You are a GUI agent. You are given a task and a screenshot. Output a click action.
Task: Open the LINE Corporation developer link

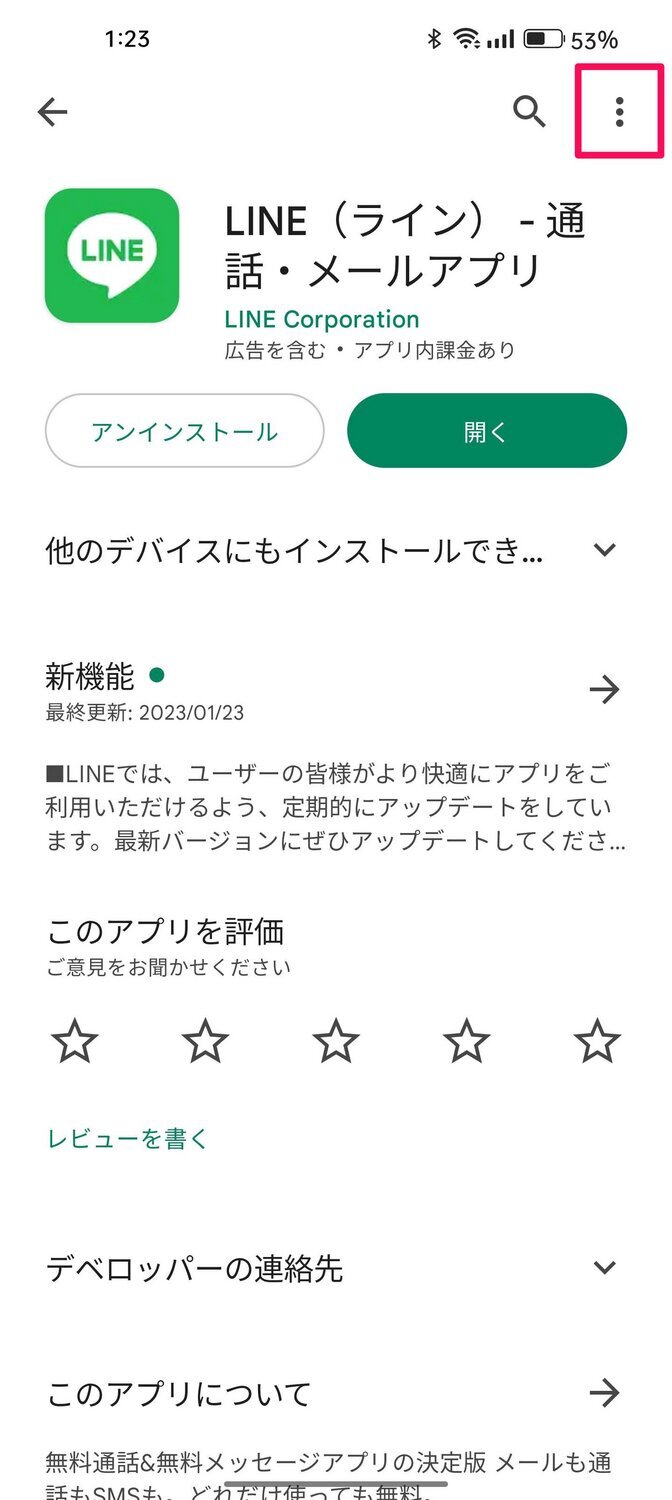click(x=322, y=320)
